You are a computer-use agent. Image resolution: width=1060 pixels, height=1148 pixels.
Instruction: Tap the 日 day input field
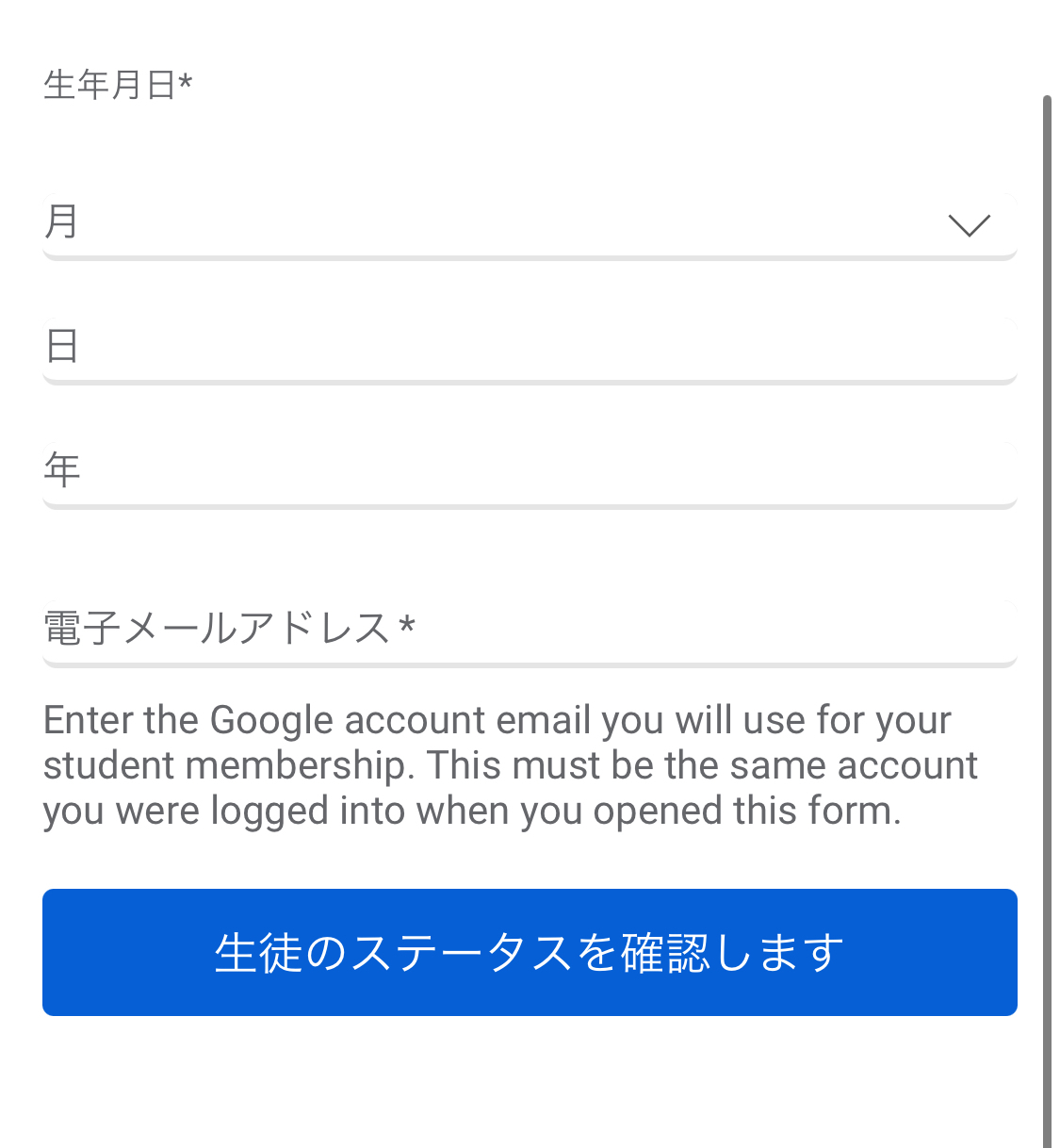point(530,348)
